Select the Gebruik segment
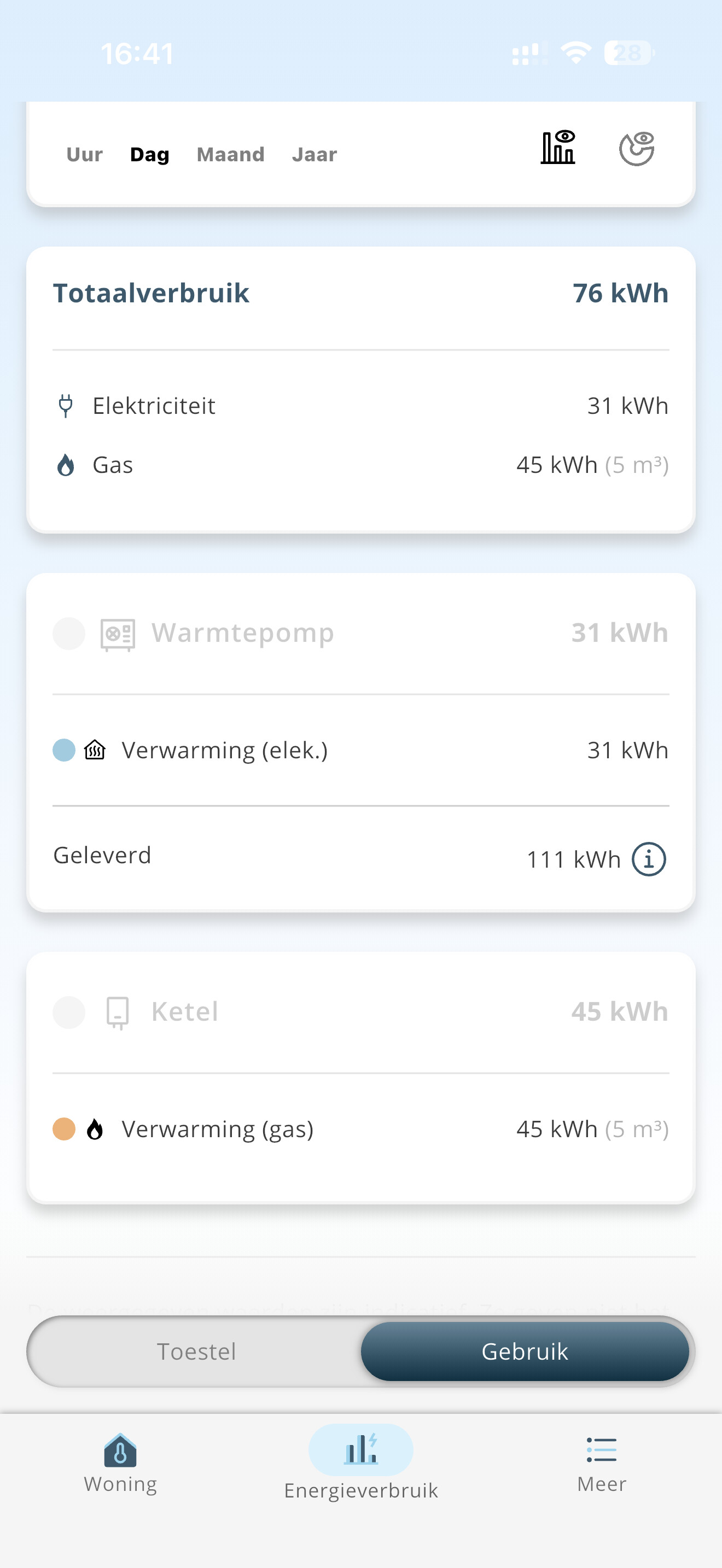 (x=524, y=1351)
